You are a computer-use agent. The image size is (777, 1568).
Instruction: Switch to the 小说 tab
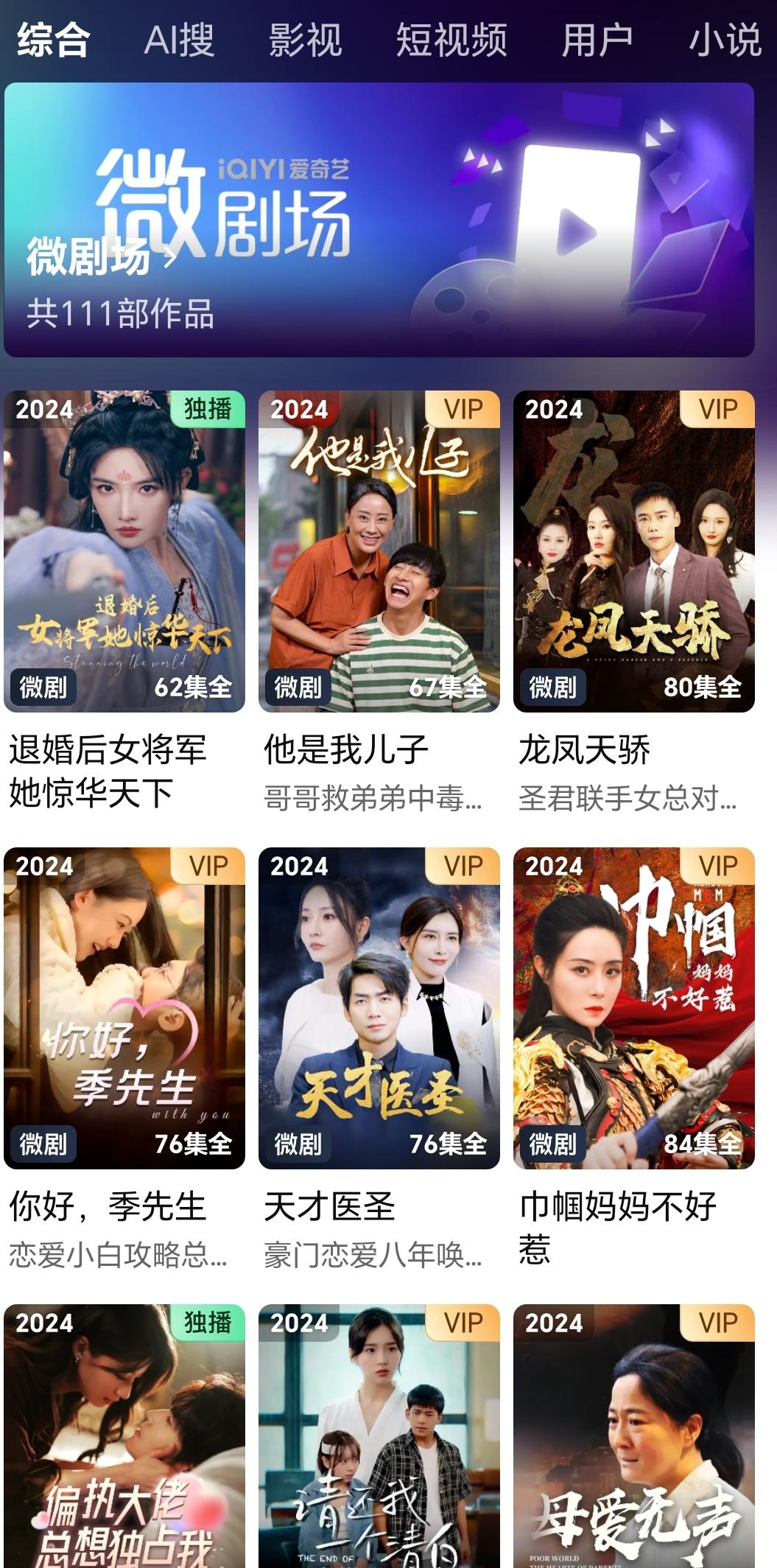(725, 40)
